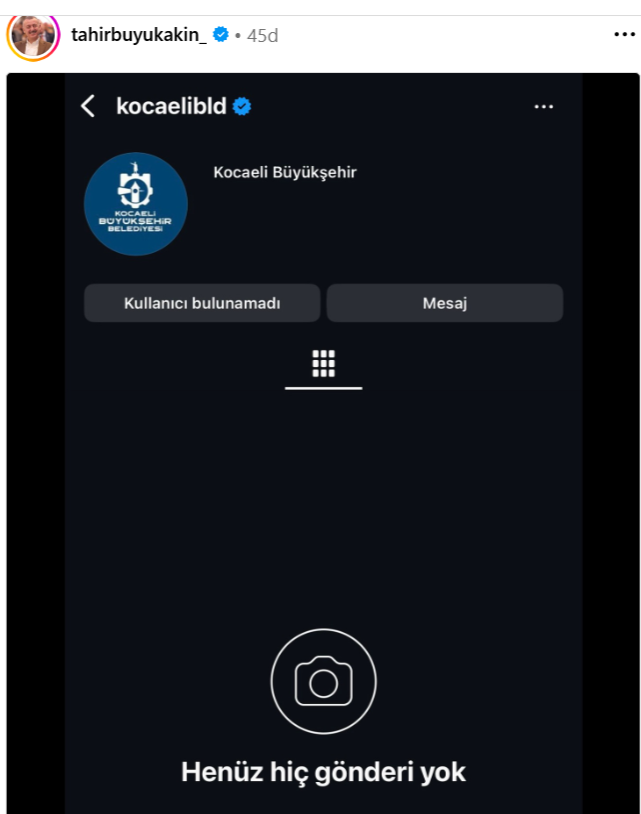
Task: Open tahirbuyukakin_ profile picture
Action: point(33,36)
